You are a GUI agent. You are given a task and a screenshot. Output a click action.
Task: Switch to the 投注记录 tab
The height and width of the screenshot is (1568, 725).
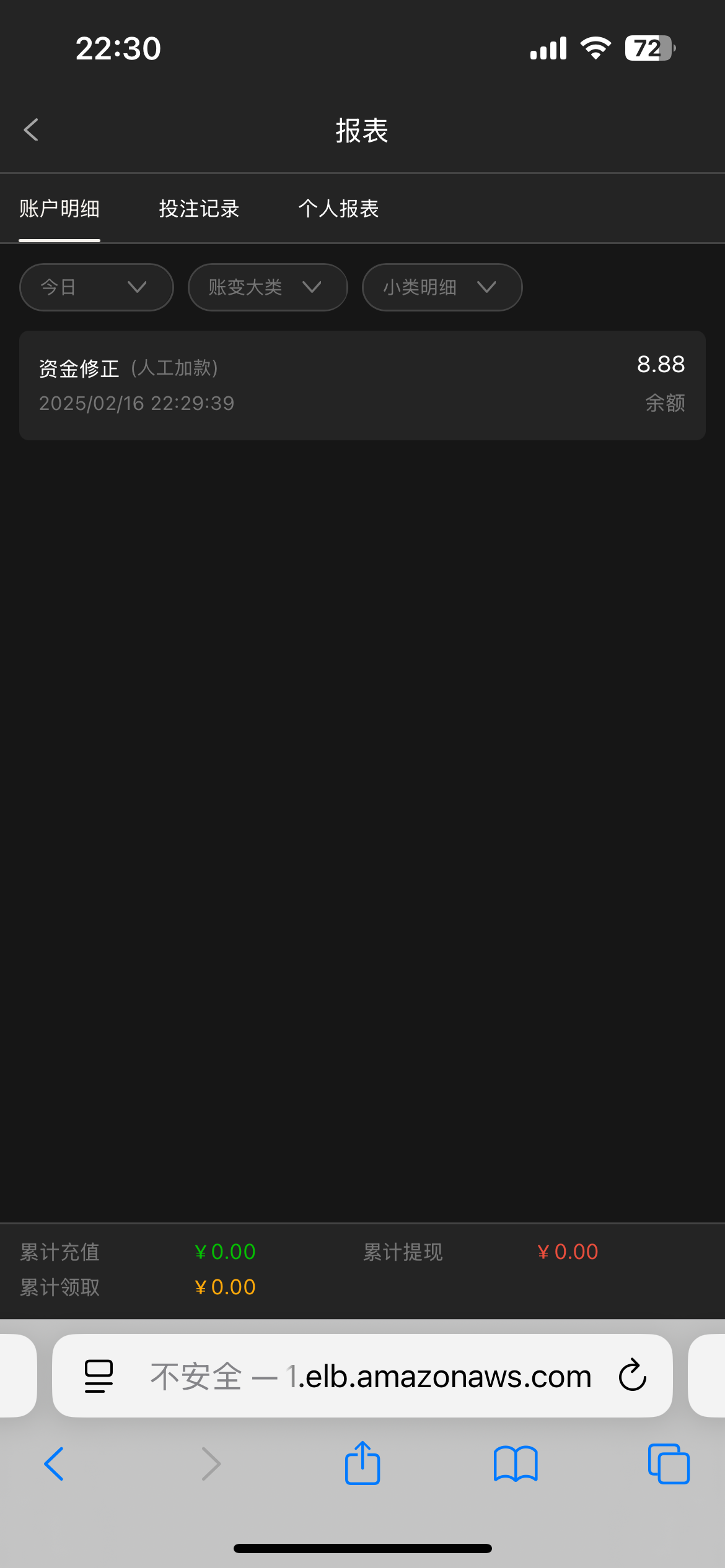point(199,209)
